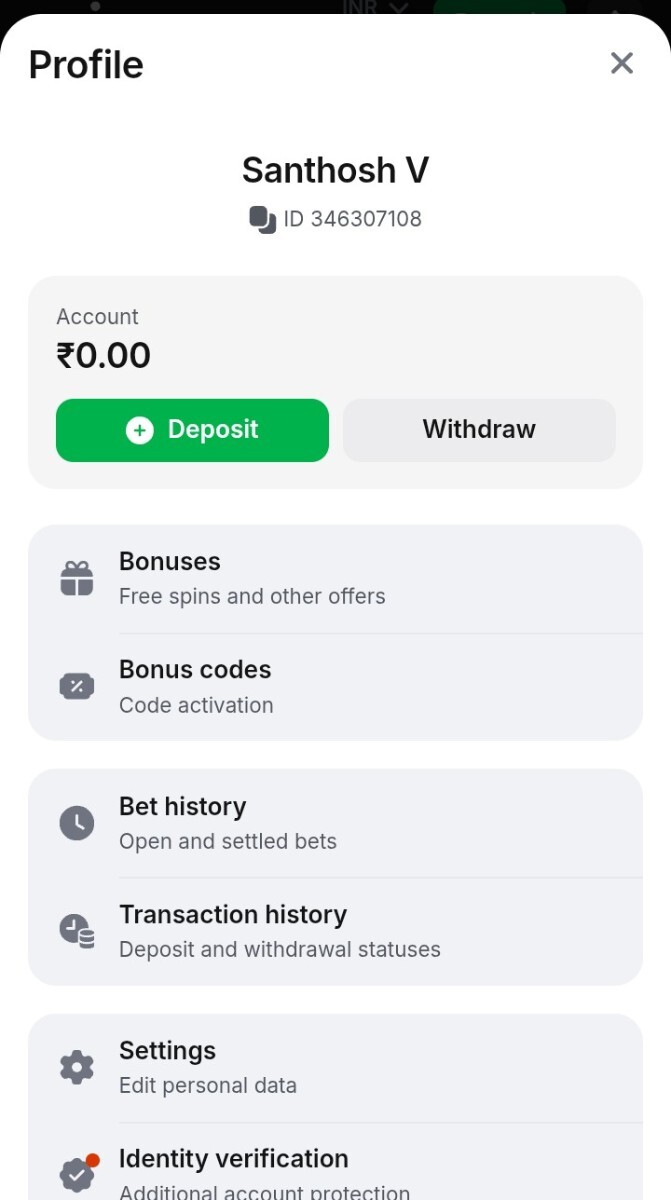This screenshot has width=671, height=1200.
Task: Go to Settings to edit personal data
Action: [x=335, y=1067]
